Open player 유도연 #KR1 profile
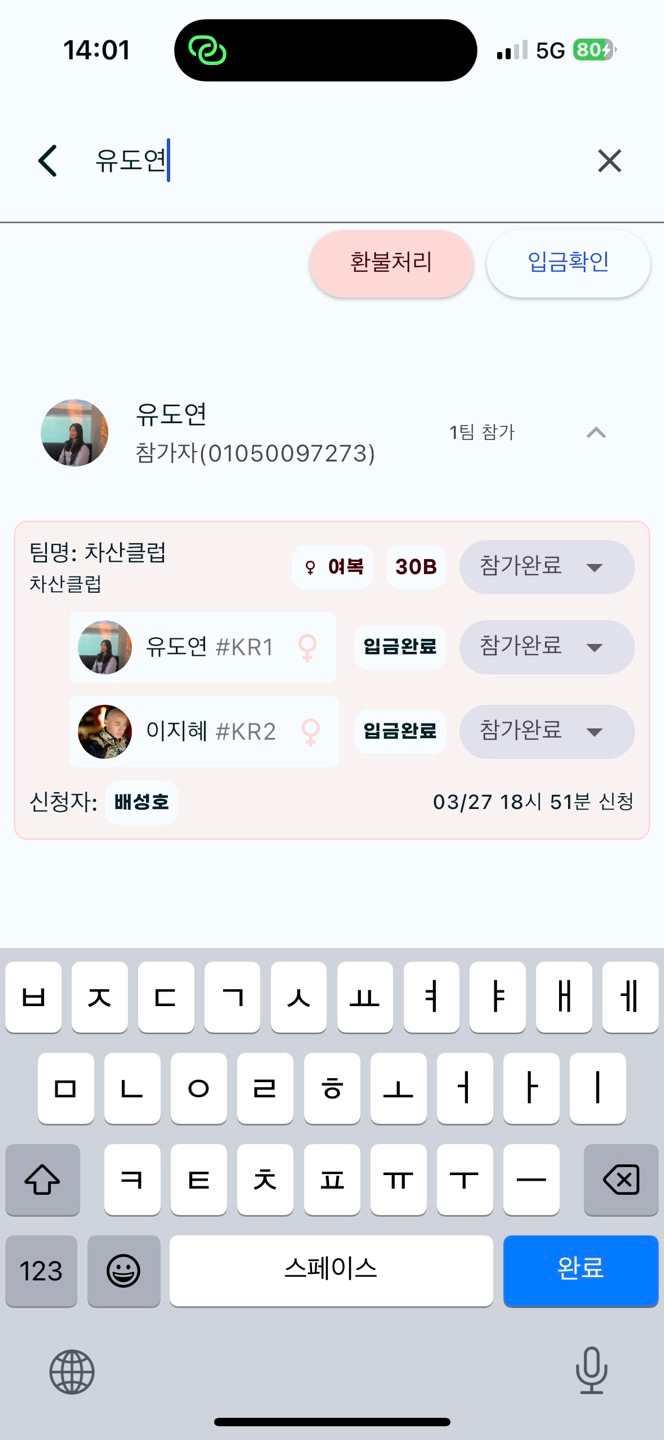The width and height of the screenshot is (664, 1440). 203,648
